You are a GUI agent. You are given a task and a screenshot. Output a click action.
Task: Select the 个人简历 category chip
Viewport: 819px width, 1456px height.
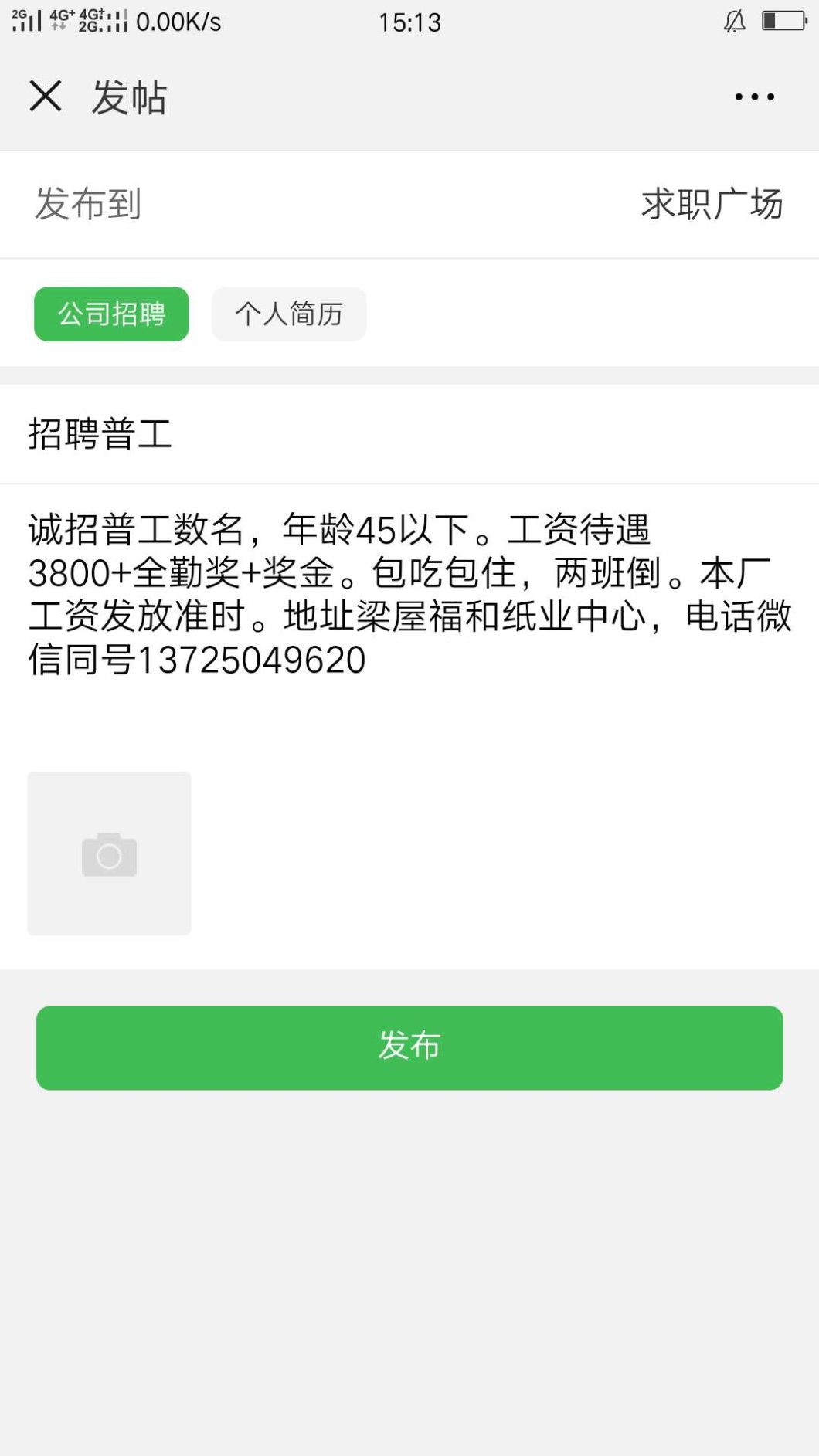pos(289,314)
